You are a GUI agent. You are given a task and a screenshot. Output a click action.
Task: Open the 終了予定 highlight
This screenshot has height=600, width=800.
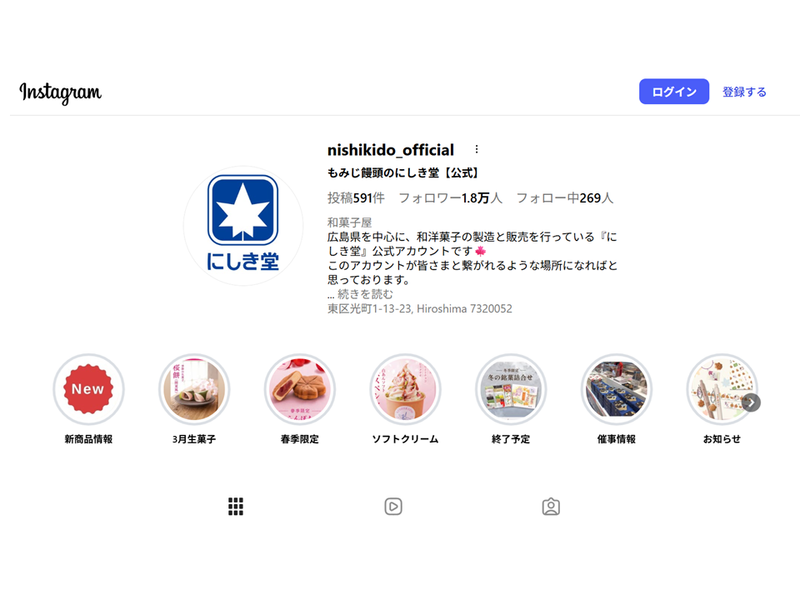coord(511,390)
